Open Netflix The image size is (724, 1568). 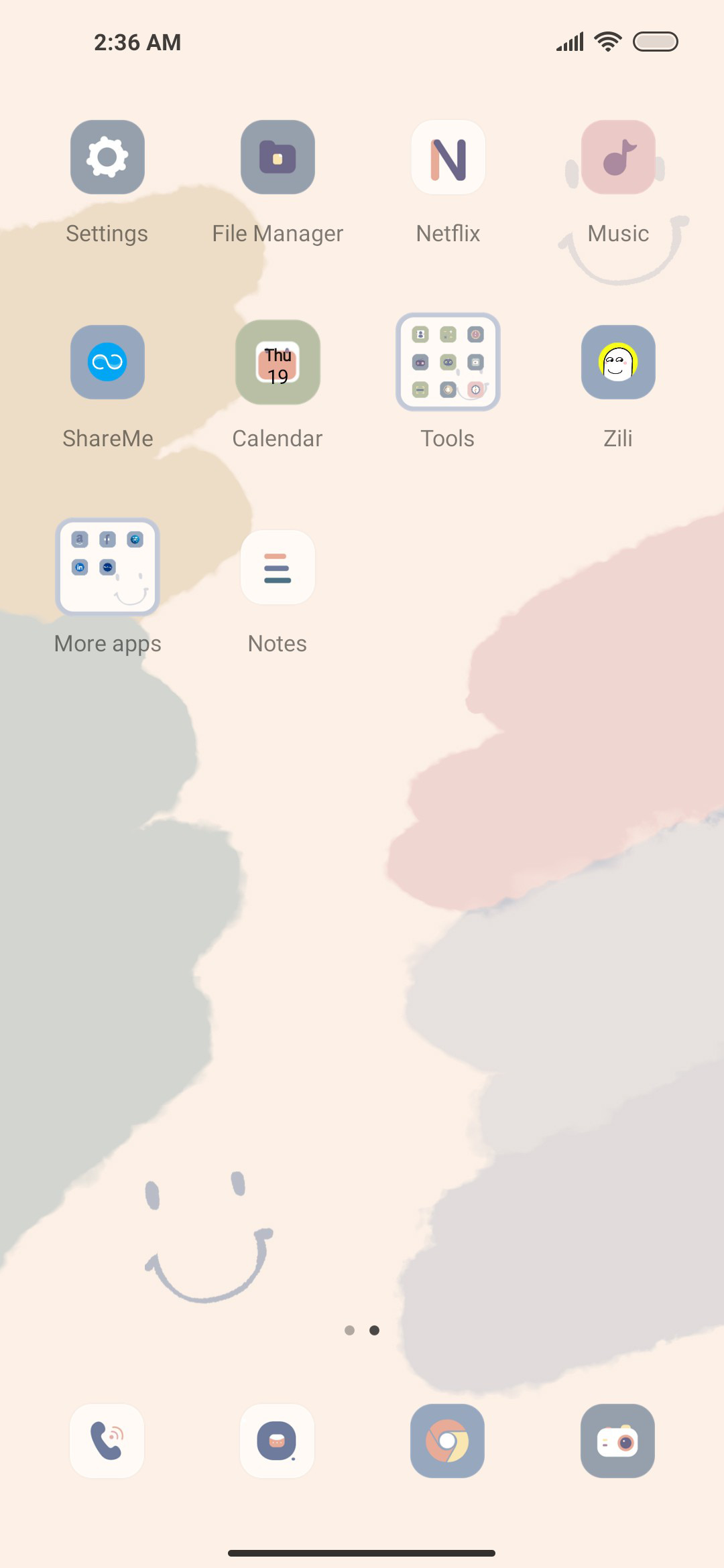pos(448,157)
